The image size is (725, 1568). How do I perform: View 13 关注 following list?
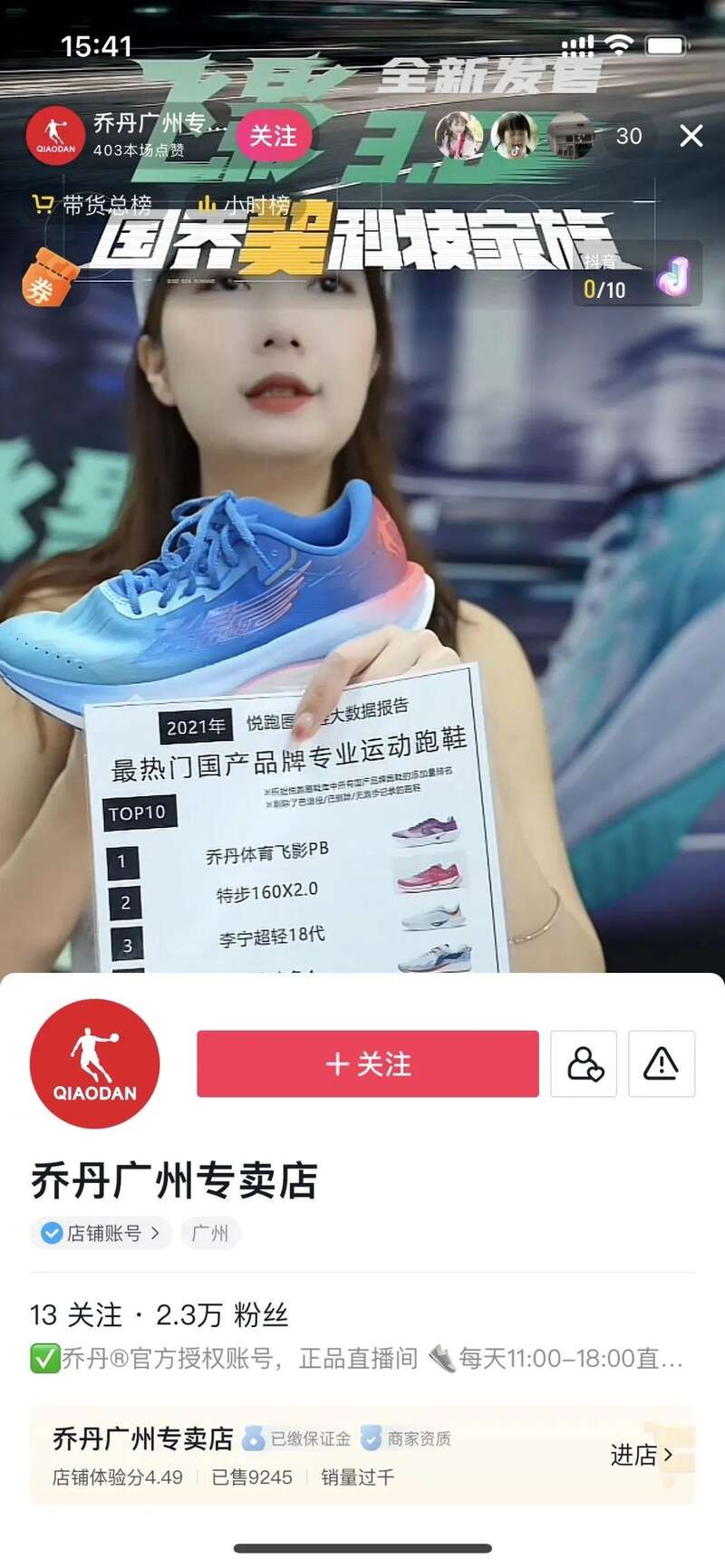[x=75, y=1314]
